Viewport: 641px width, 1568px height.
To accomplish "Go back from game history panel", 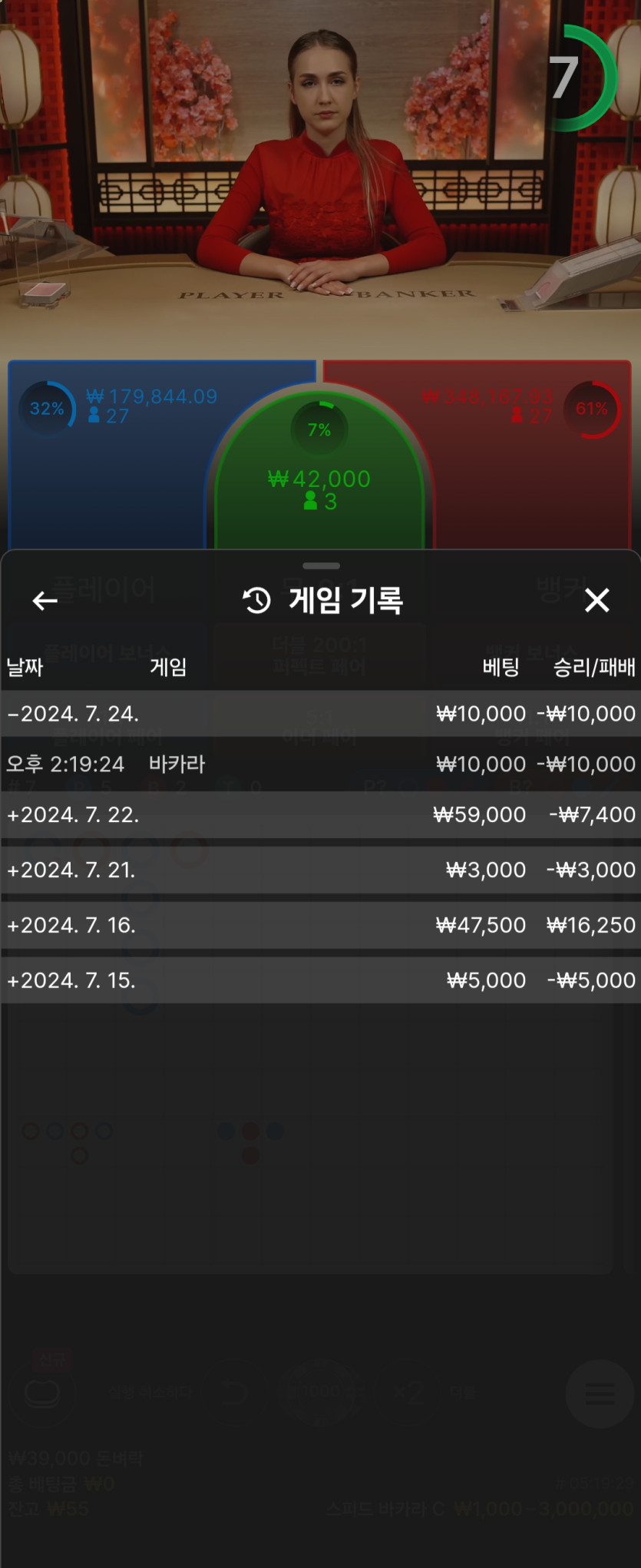I will click(x=45, y=601).
